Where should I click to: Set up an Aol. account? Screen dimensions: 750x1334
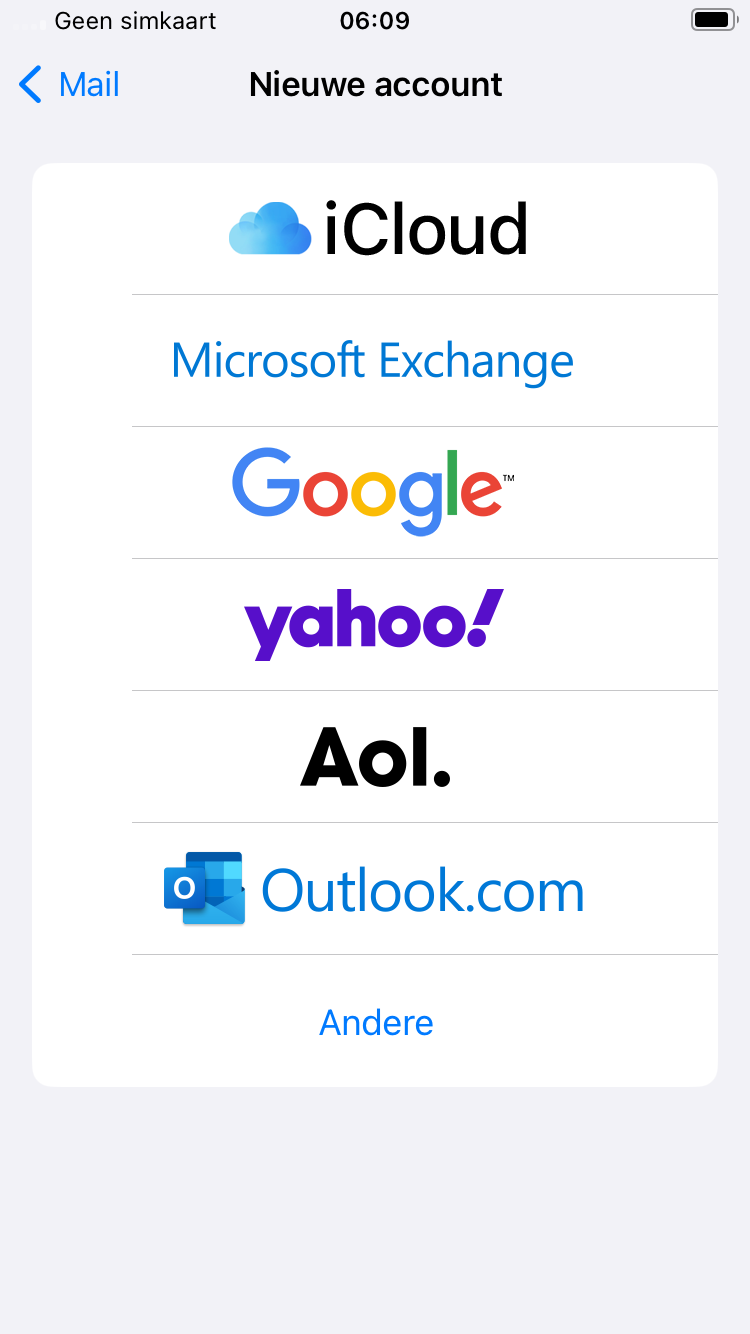375,757
